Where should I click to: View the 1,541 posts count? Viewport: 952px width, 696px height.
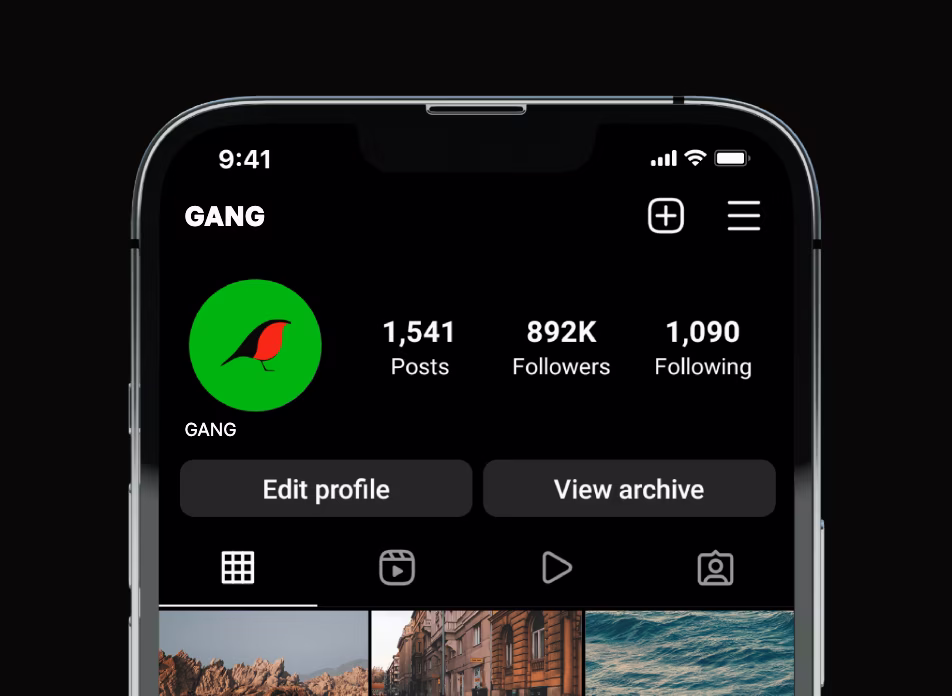[419, 347]
